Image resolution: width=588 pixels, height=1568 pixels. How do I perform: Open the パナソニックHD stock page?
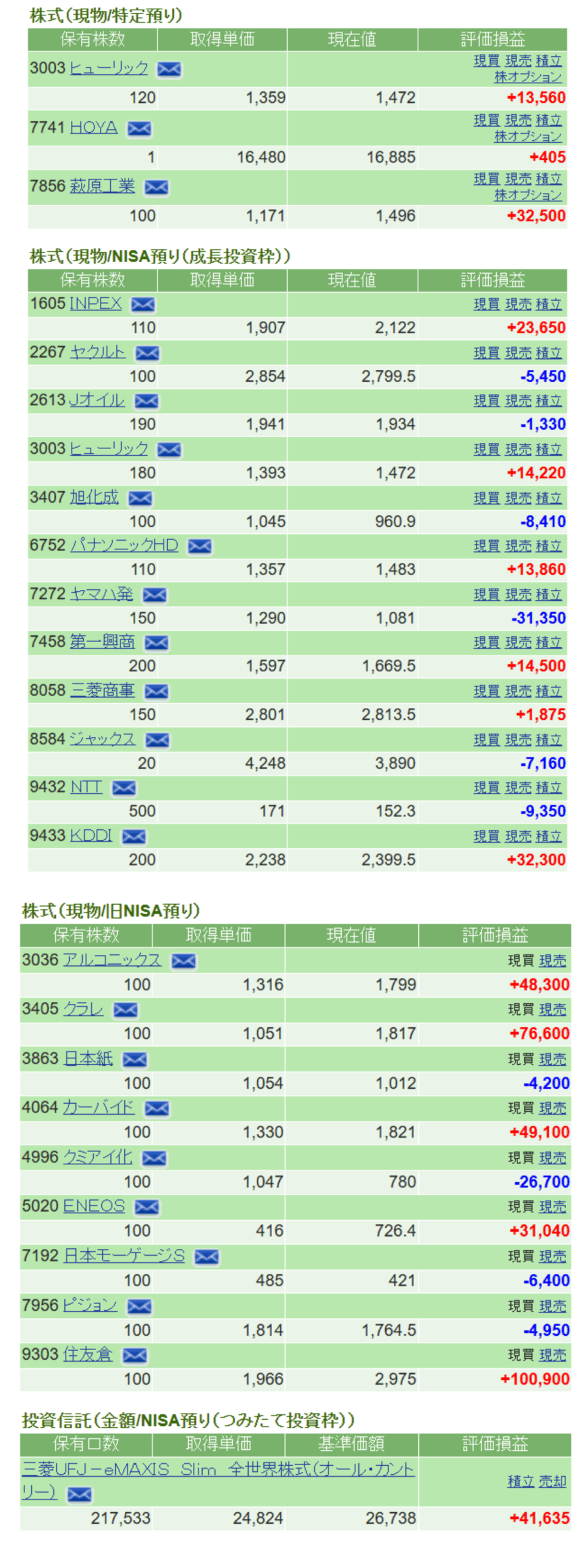point(124,545)
